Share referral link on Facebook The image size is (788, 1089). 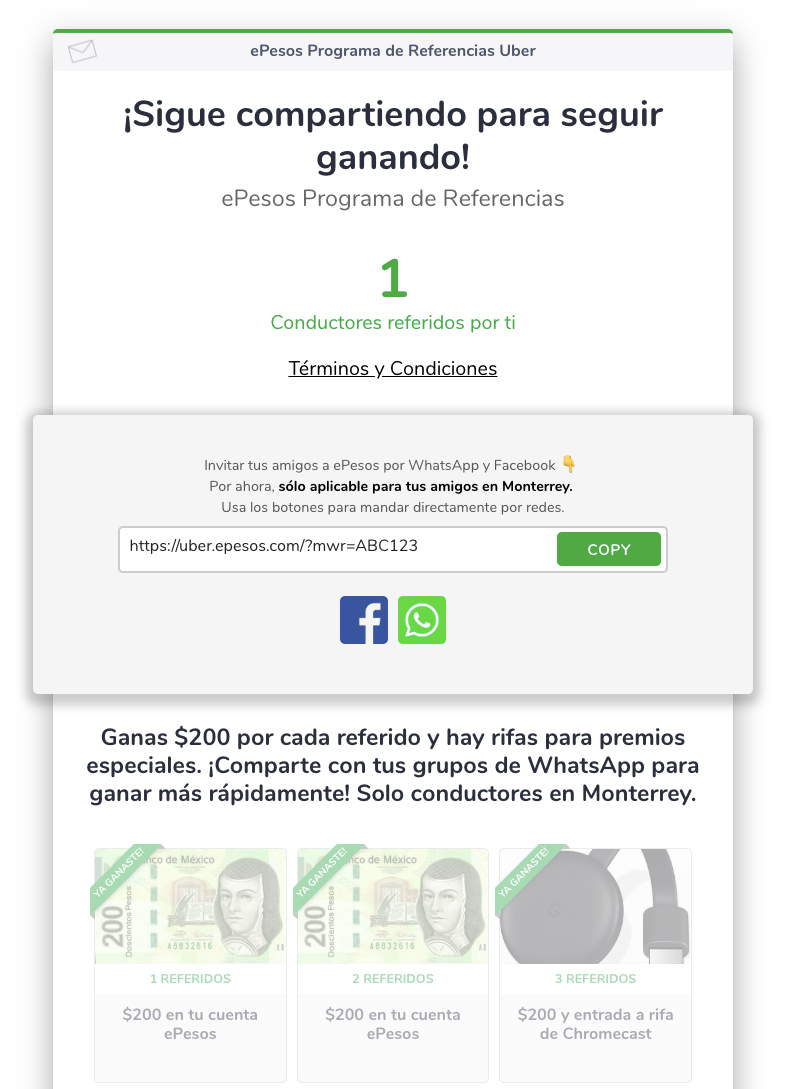tap(364, 620)
